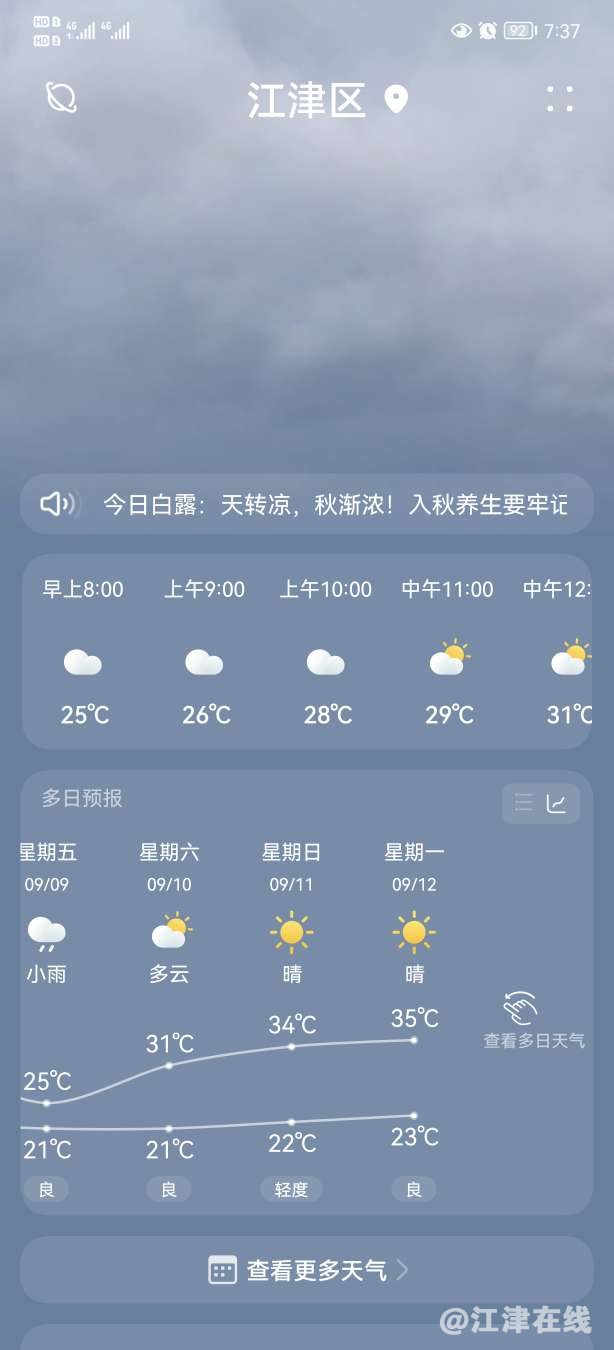Viewport: 614px width, 1350px height.
Task: Open 查看更多天气 button
Action: point(307,1270)
